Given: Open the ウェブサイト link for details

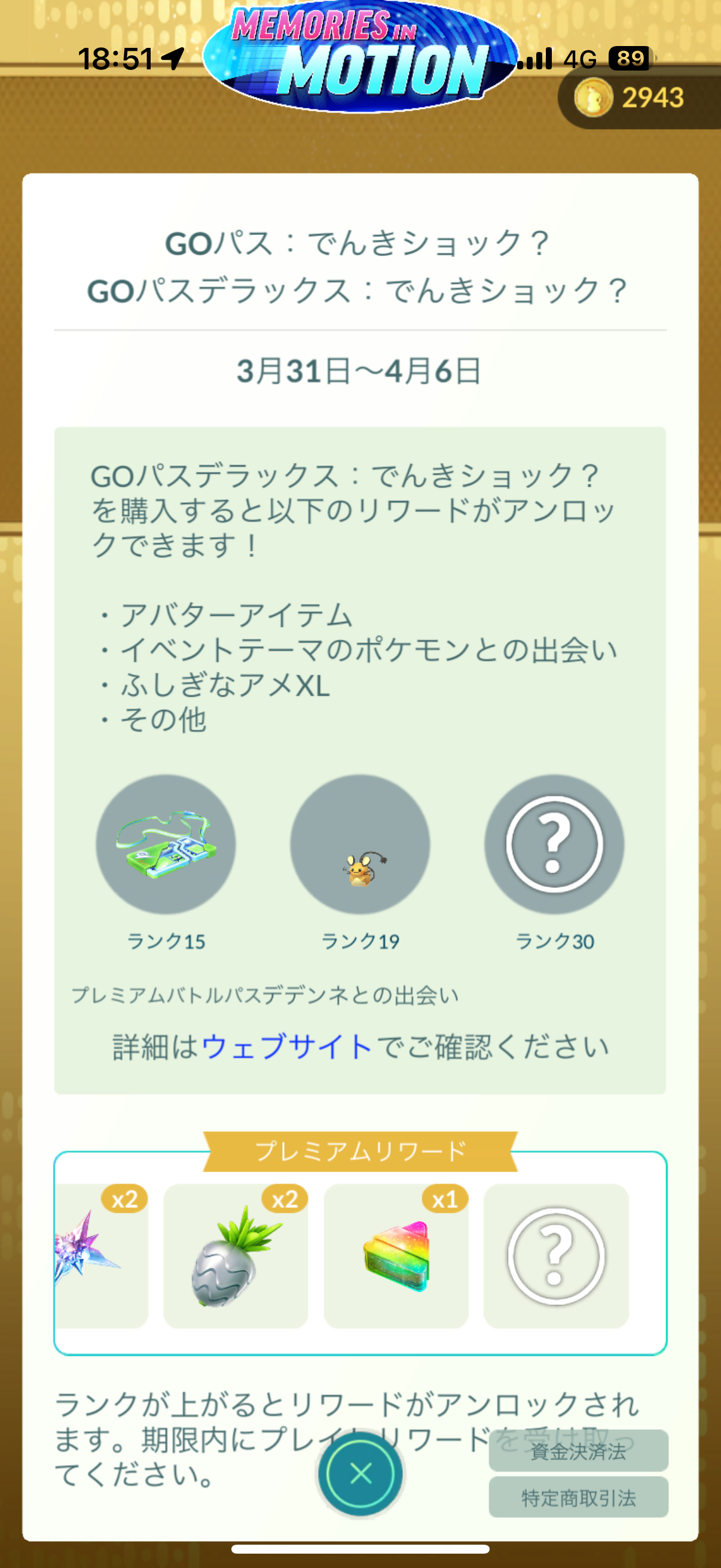Looking at the screenshot, I should (x=286, y=1048).
